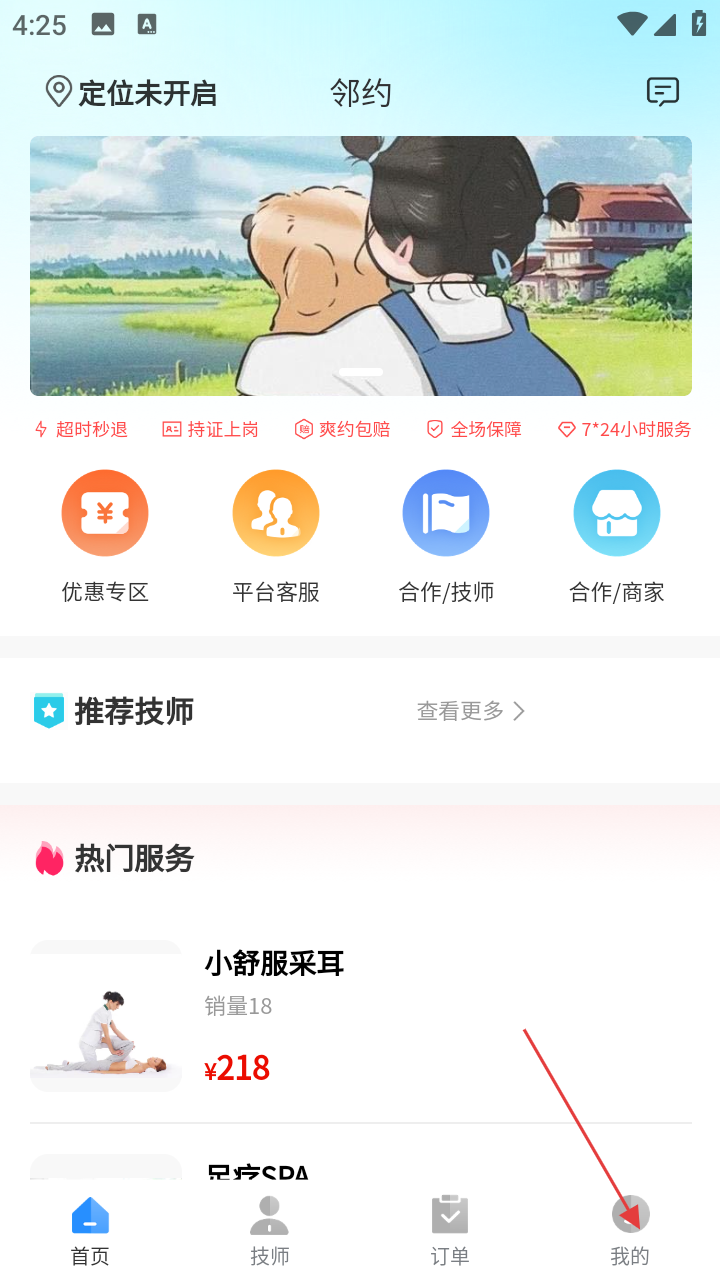Switch to the 首页 tab

90,1230
